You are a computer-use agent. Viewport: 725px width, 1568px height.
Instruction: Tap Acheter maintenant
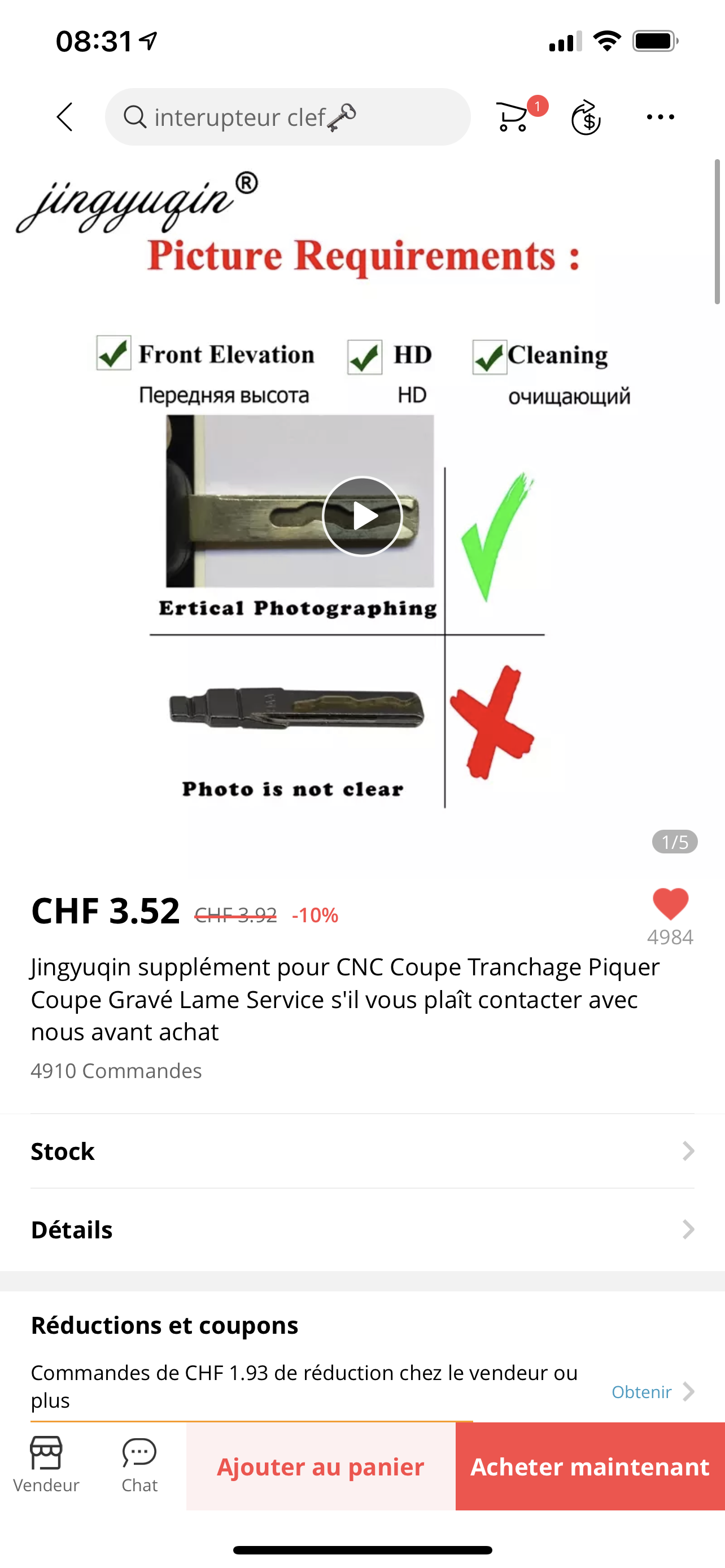tap(590, 1467)
